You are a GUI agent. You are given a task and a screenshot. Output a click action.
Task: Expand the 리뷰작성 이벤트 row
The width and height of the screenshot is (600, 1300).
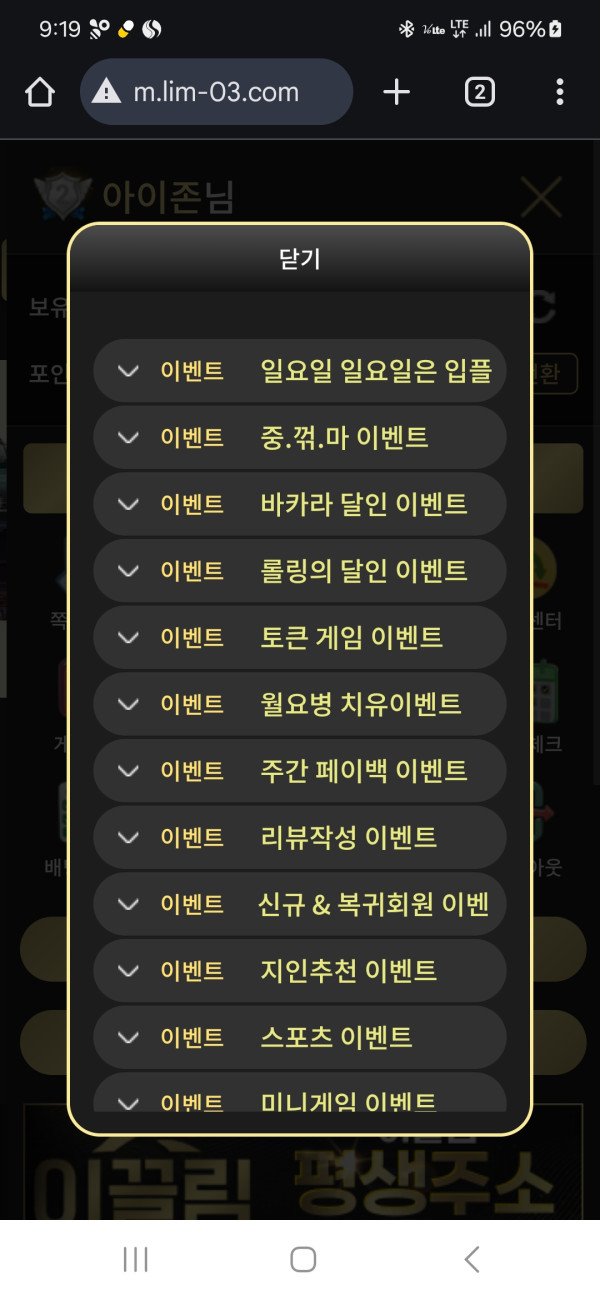299,837
